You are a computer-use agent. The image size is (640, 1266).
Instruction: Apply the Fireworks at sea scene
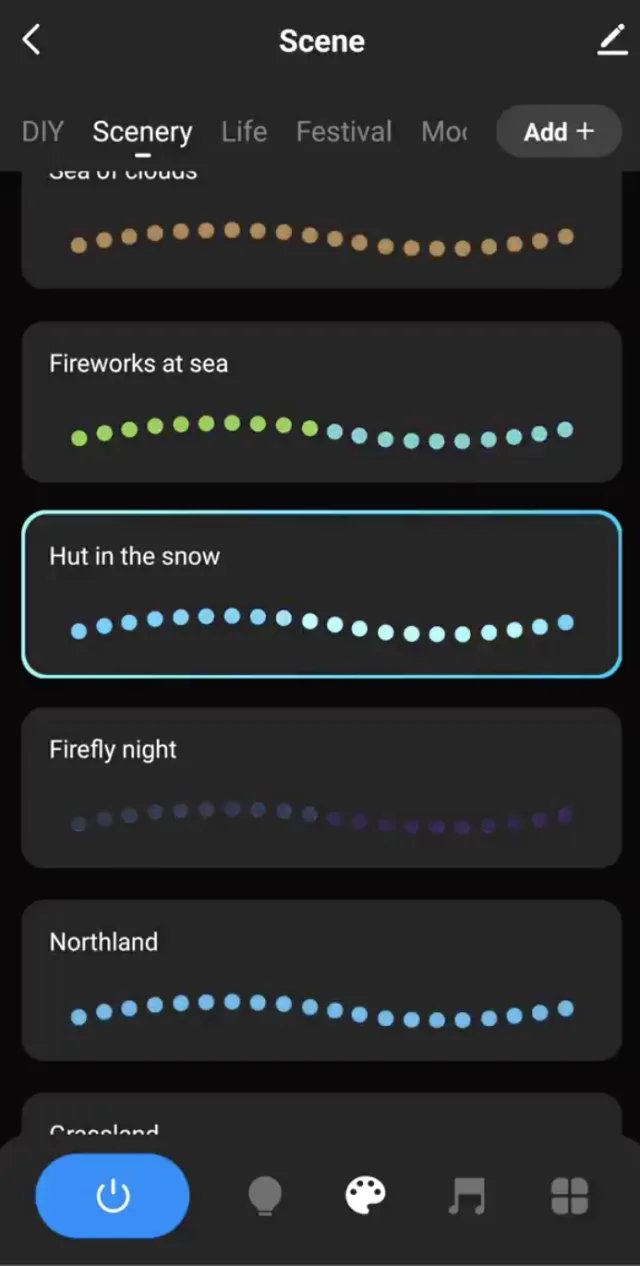321,402
